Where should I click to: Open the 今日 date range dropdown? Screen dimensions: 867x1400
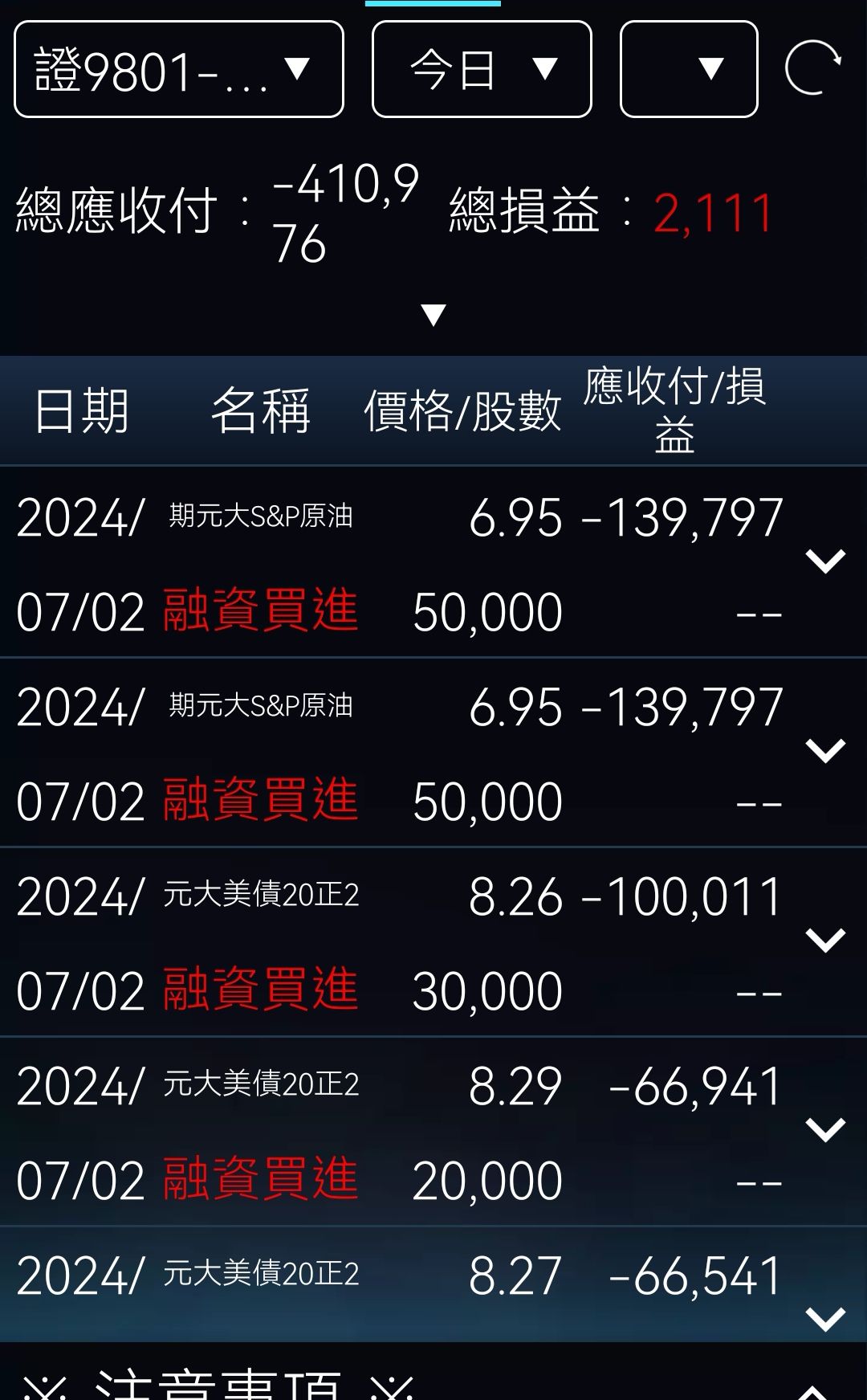[480, 71]
